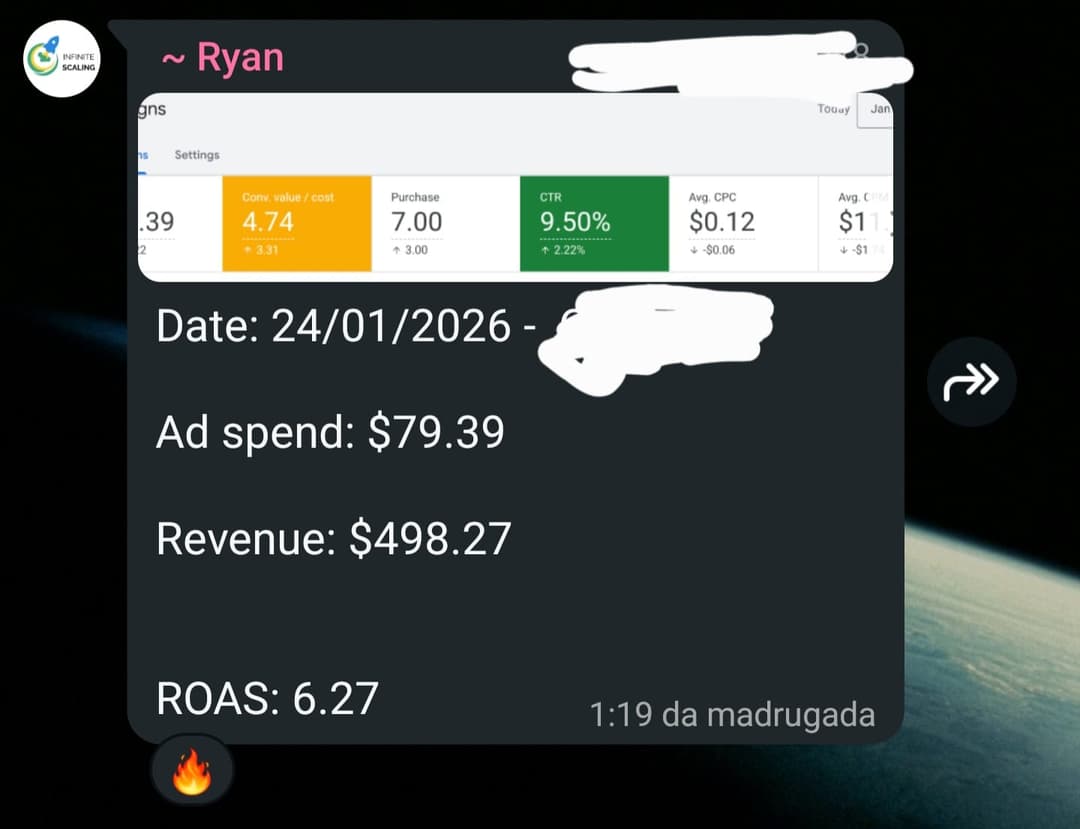Open the Infinite Scaling profile picture
Image resolution: width=1080 pixels, height=829 pixels.
tap(62, 61)
